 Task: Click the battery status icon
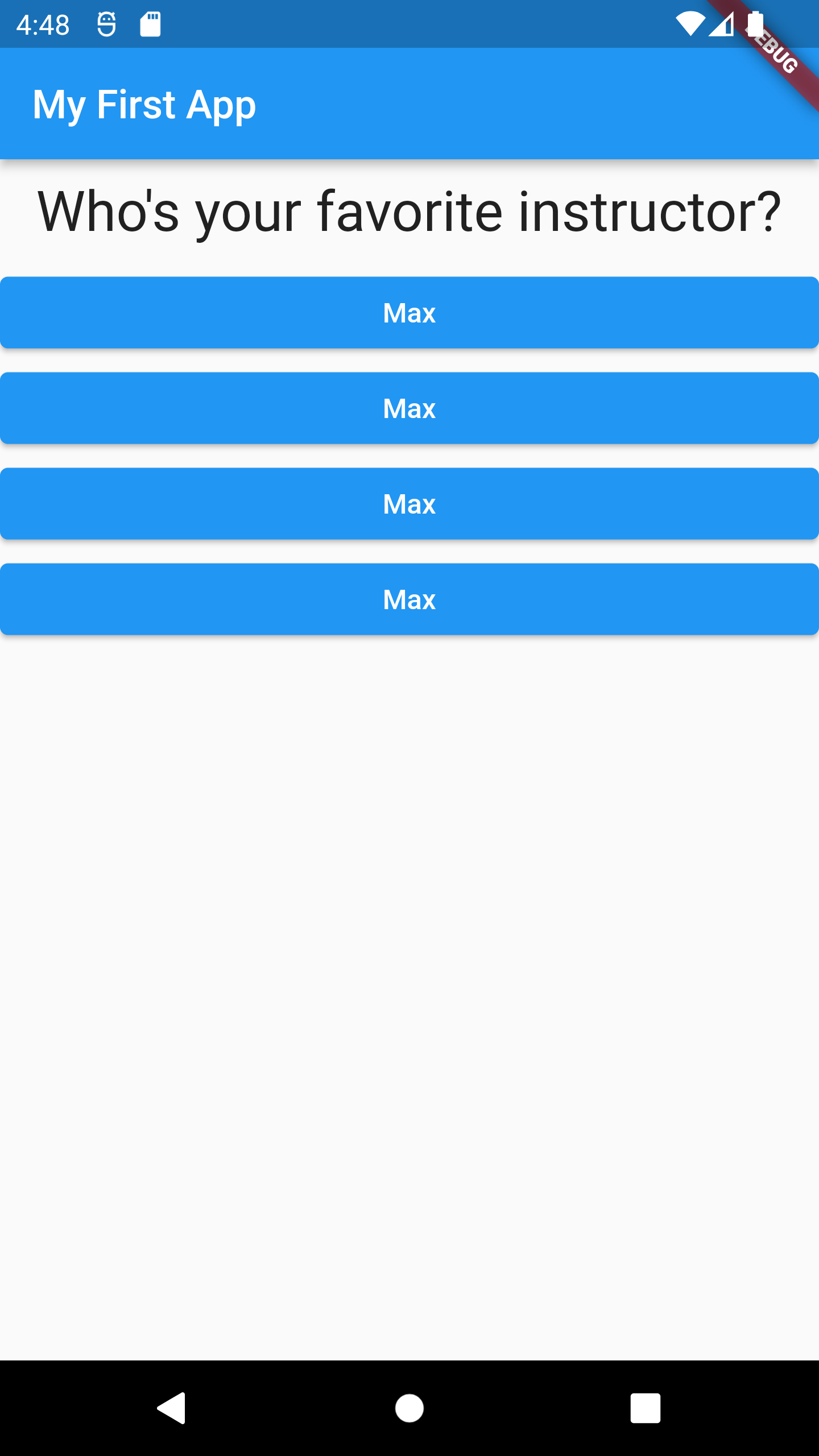click(x=756, y=24)
